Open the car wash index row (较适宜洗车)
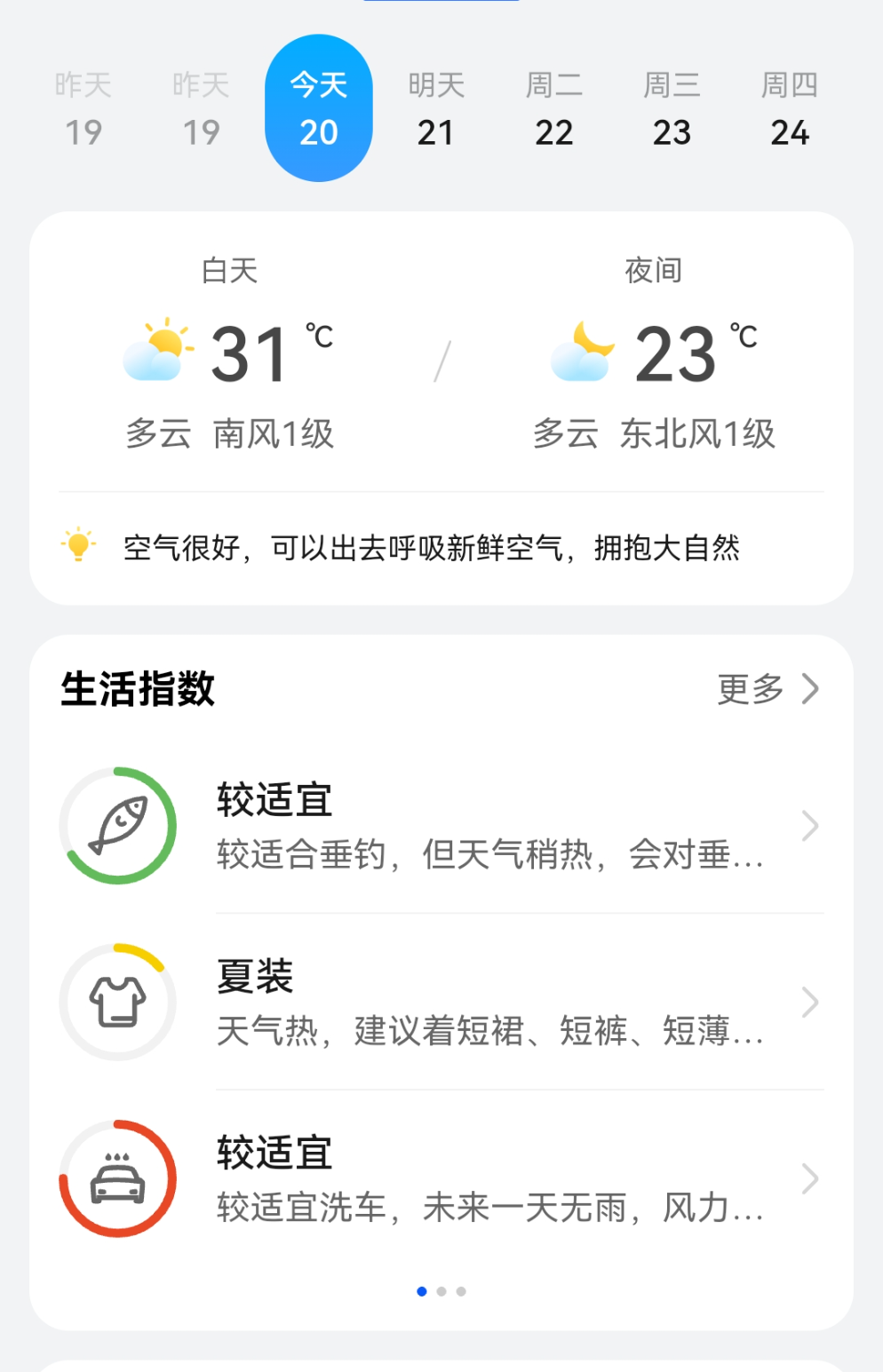Screen dimensions: 883x1372 click(x=489, y=1179)
